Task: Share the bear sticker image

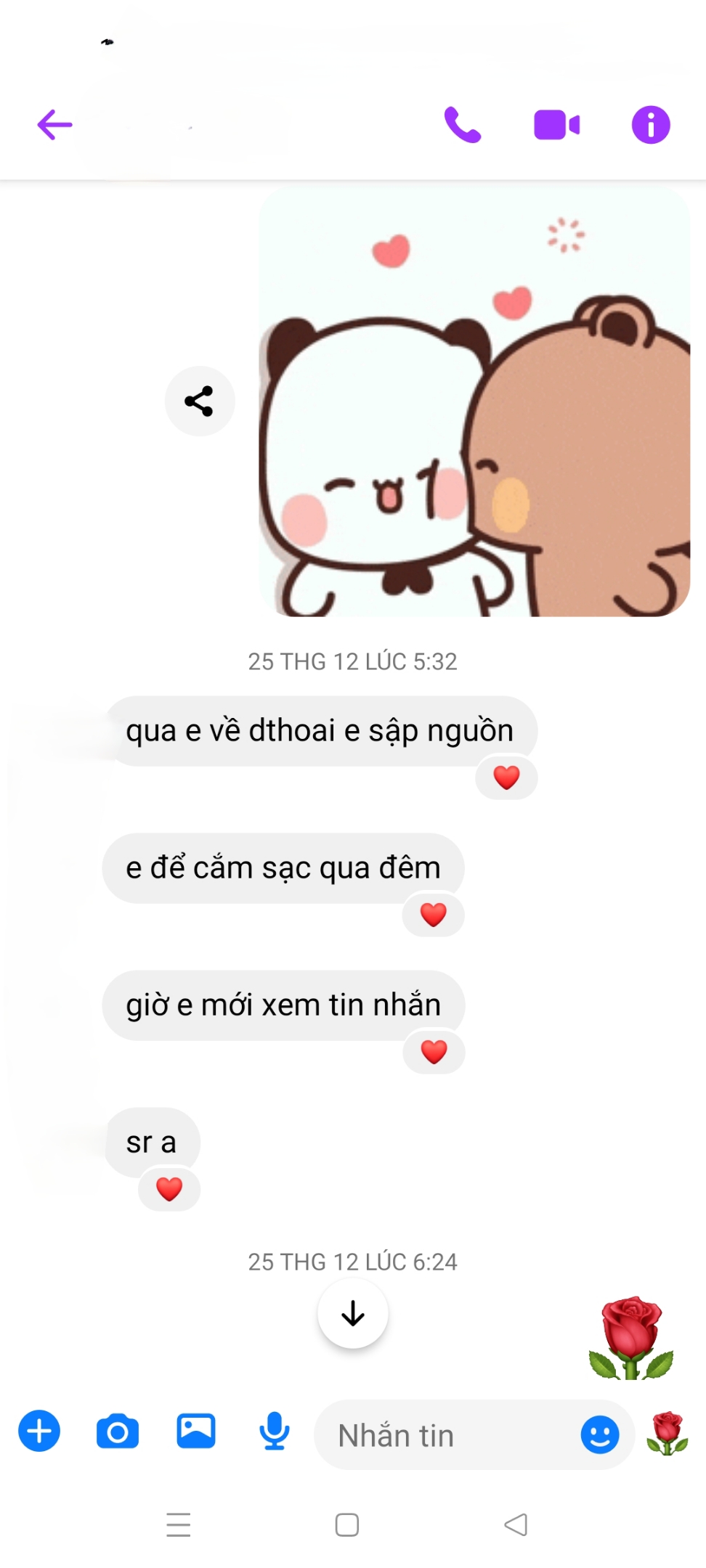Action: click(200, 401)
